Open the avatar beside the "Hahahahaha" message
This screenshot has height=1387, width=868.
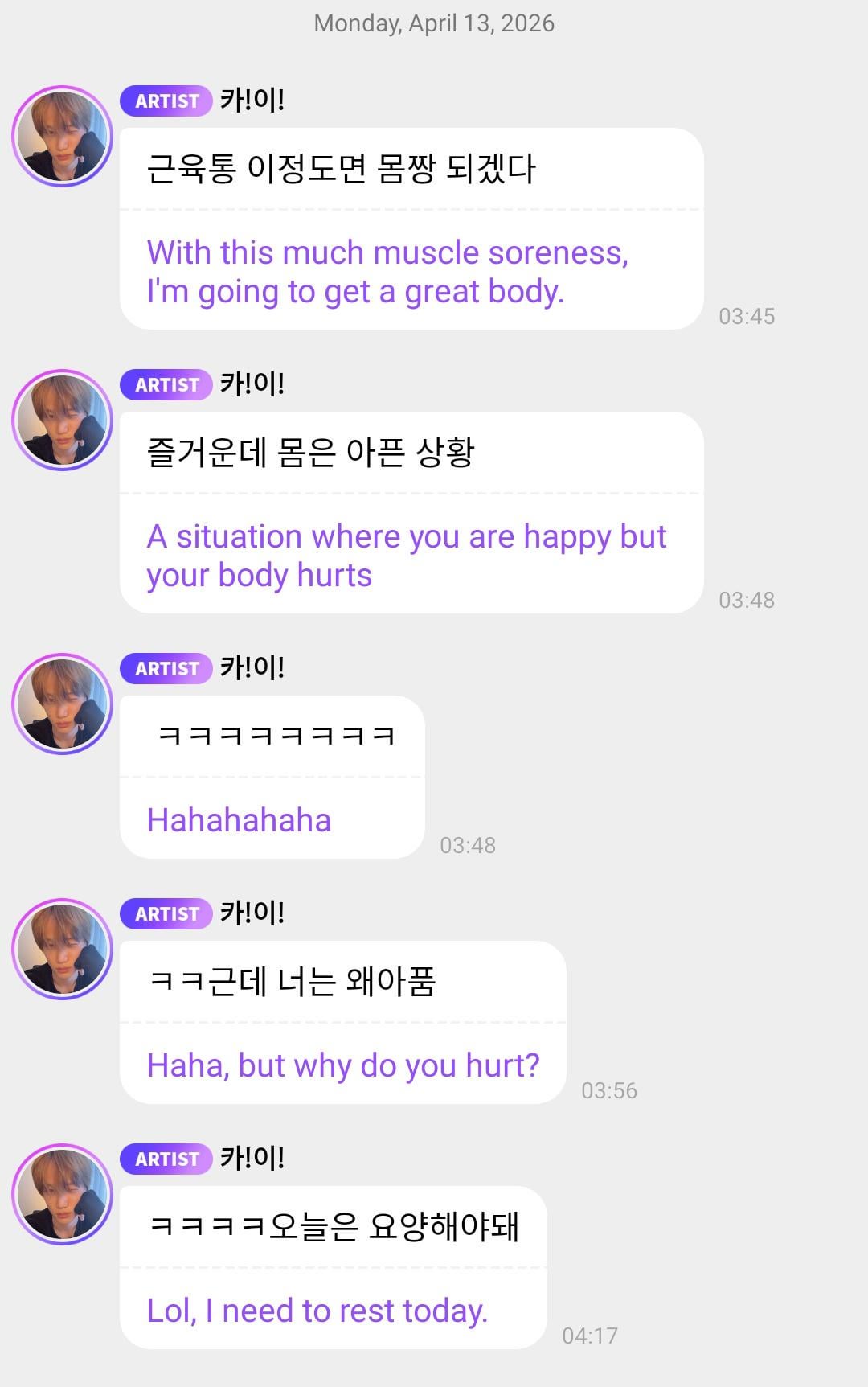(x=62, y=704)
